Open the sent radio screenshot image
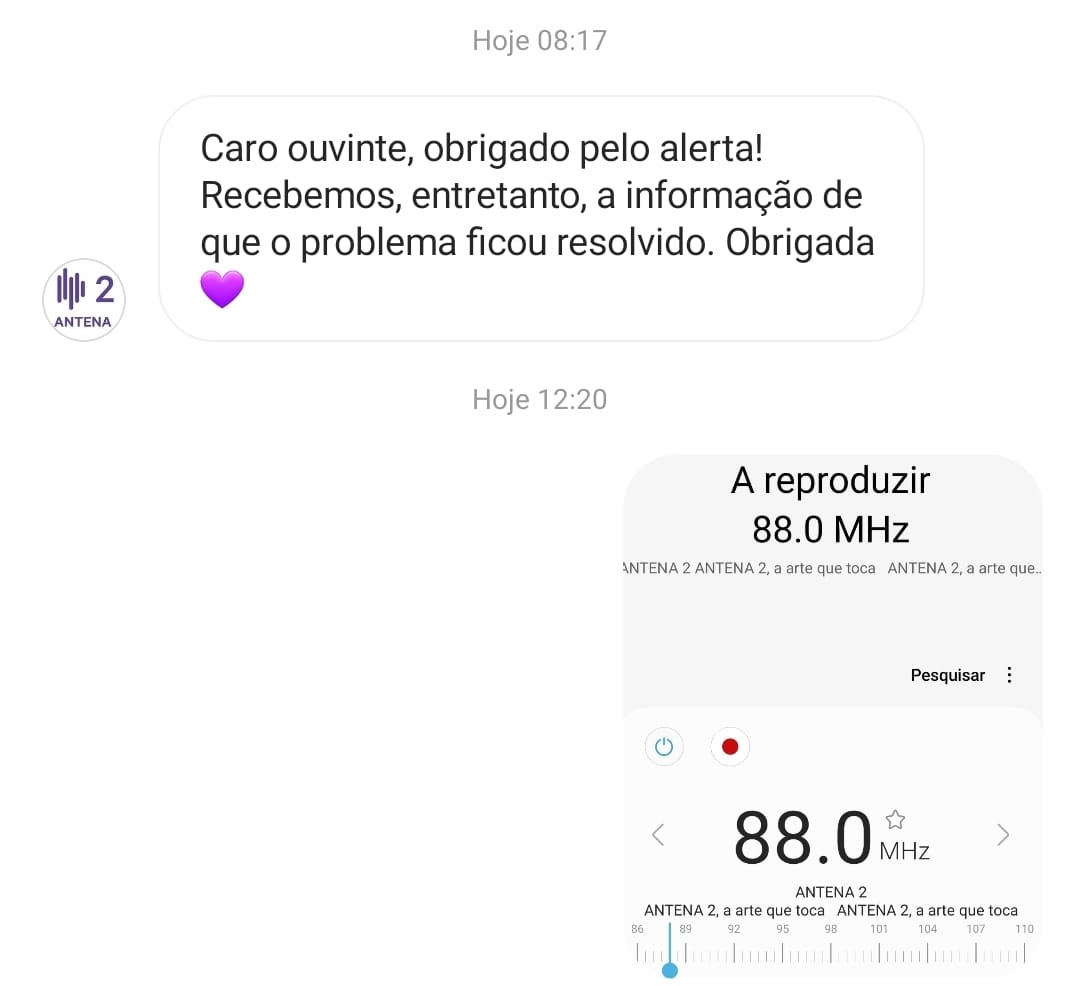 (x=832, y=715)
